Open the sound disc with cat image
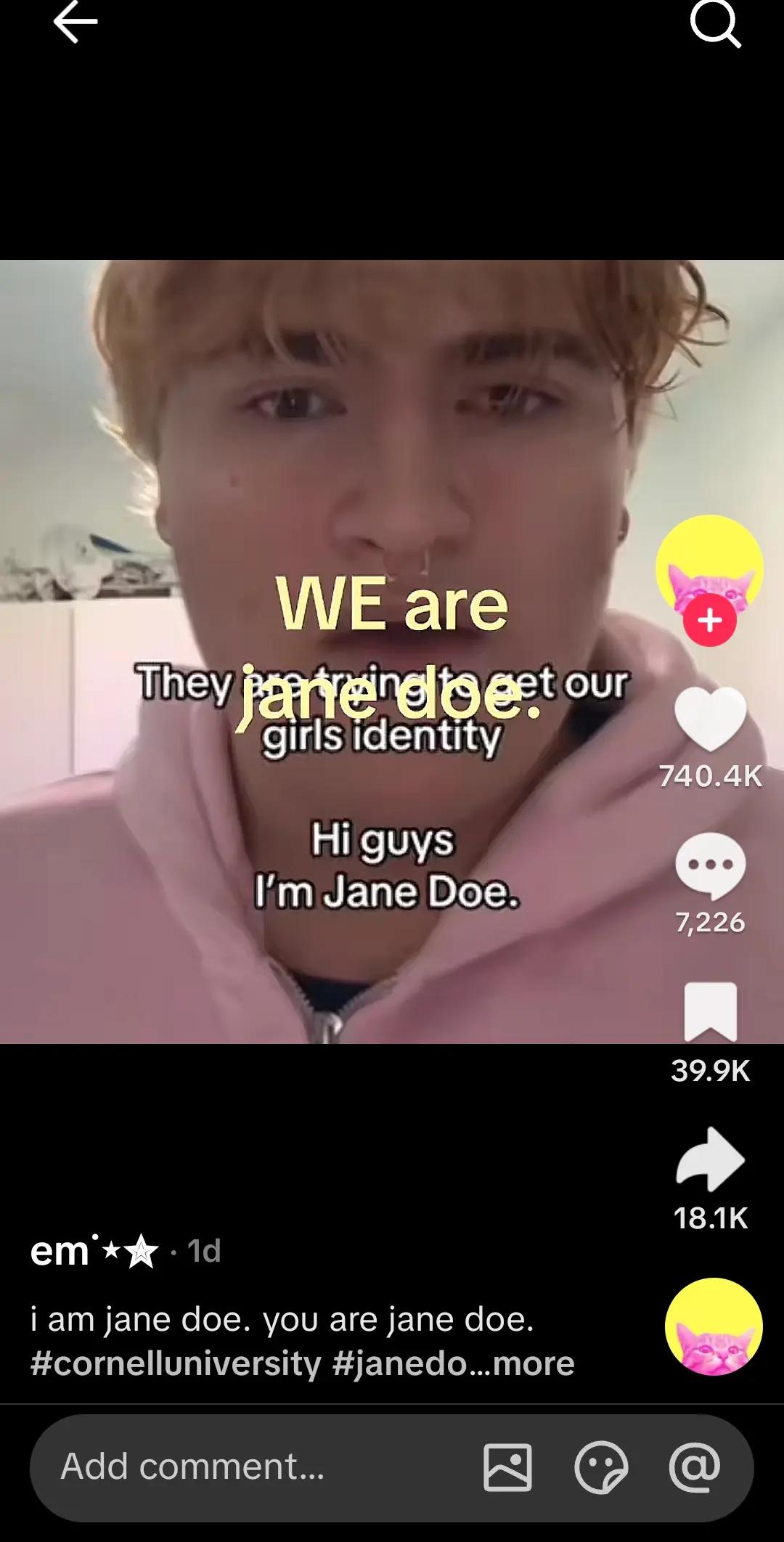 pos(714,1326)
